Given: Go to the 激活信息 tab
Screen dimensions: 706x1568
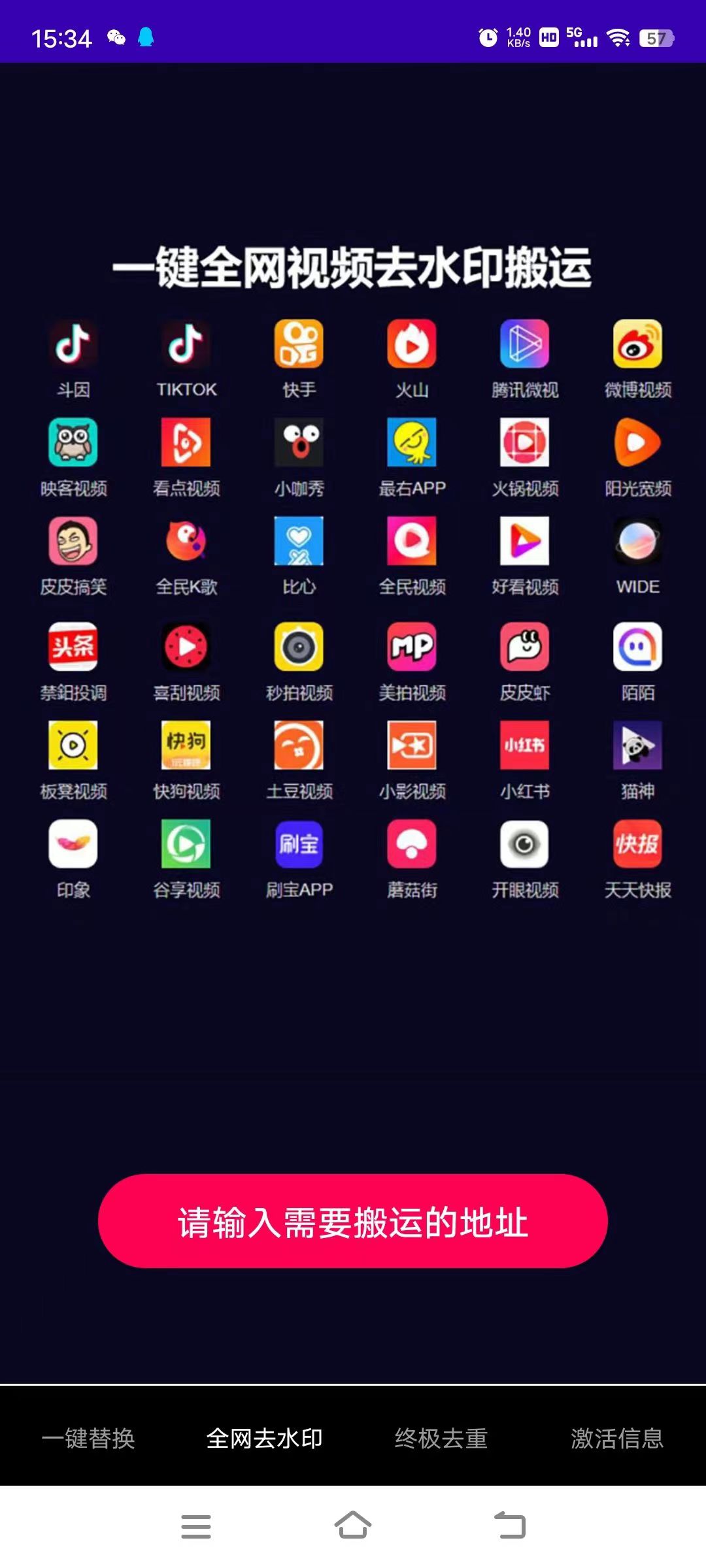Looking at the screenshot, I should pos(617,1439).
